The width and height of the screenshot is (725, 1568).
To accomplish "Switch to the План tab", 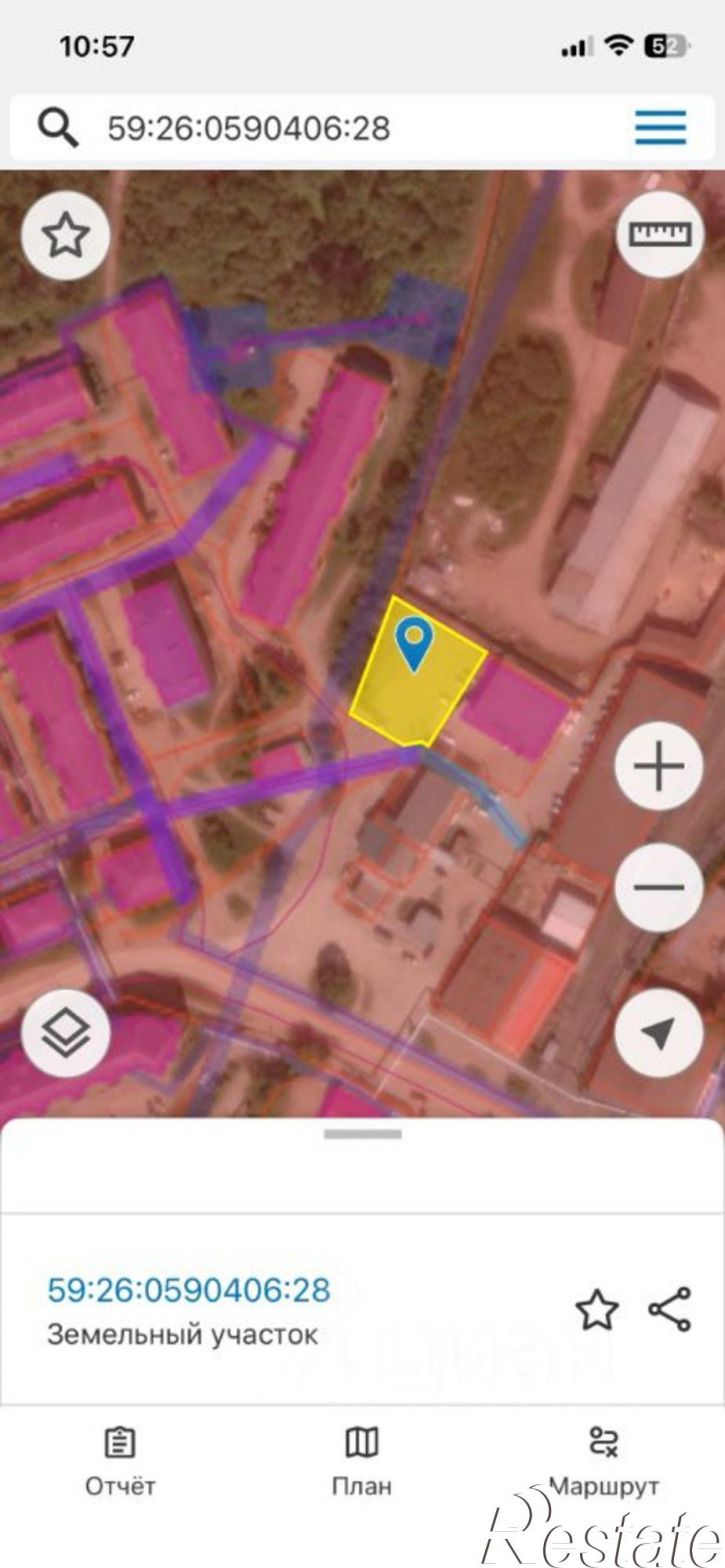I will click(x=362, y=1462).
